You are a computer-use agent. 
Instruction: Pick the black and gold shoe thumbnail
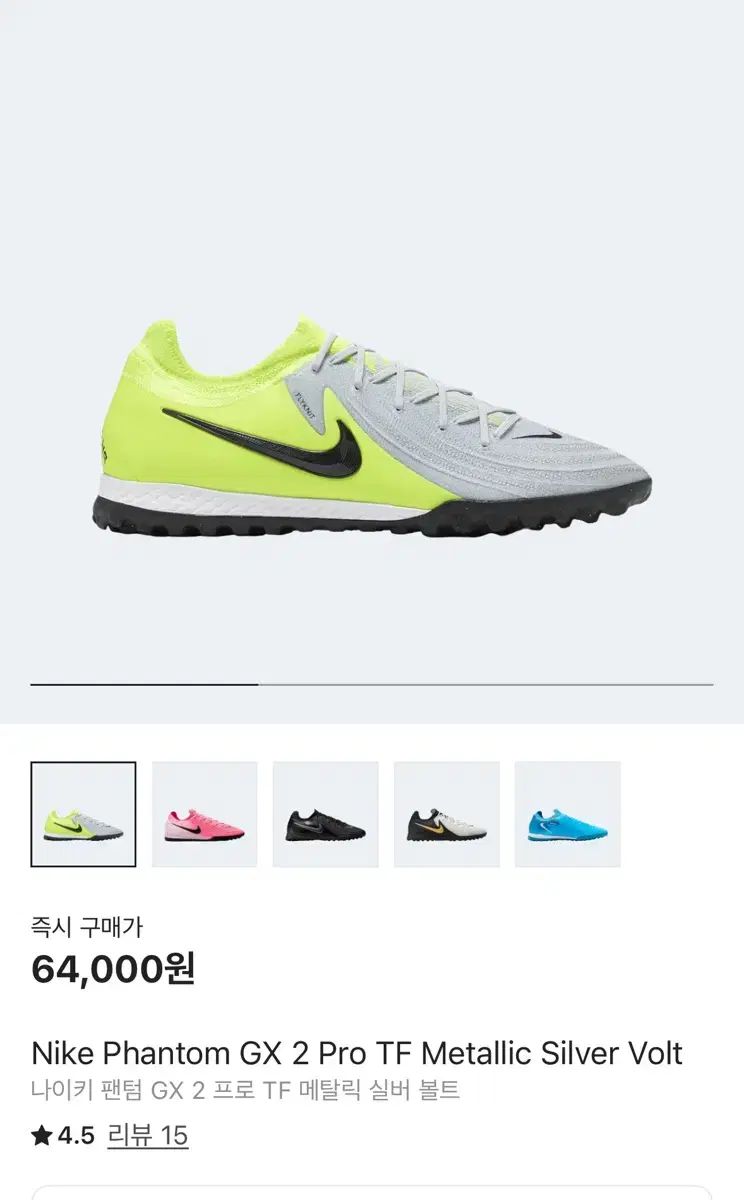pyautogui.click(x=446, y=814)
